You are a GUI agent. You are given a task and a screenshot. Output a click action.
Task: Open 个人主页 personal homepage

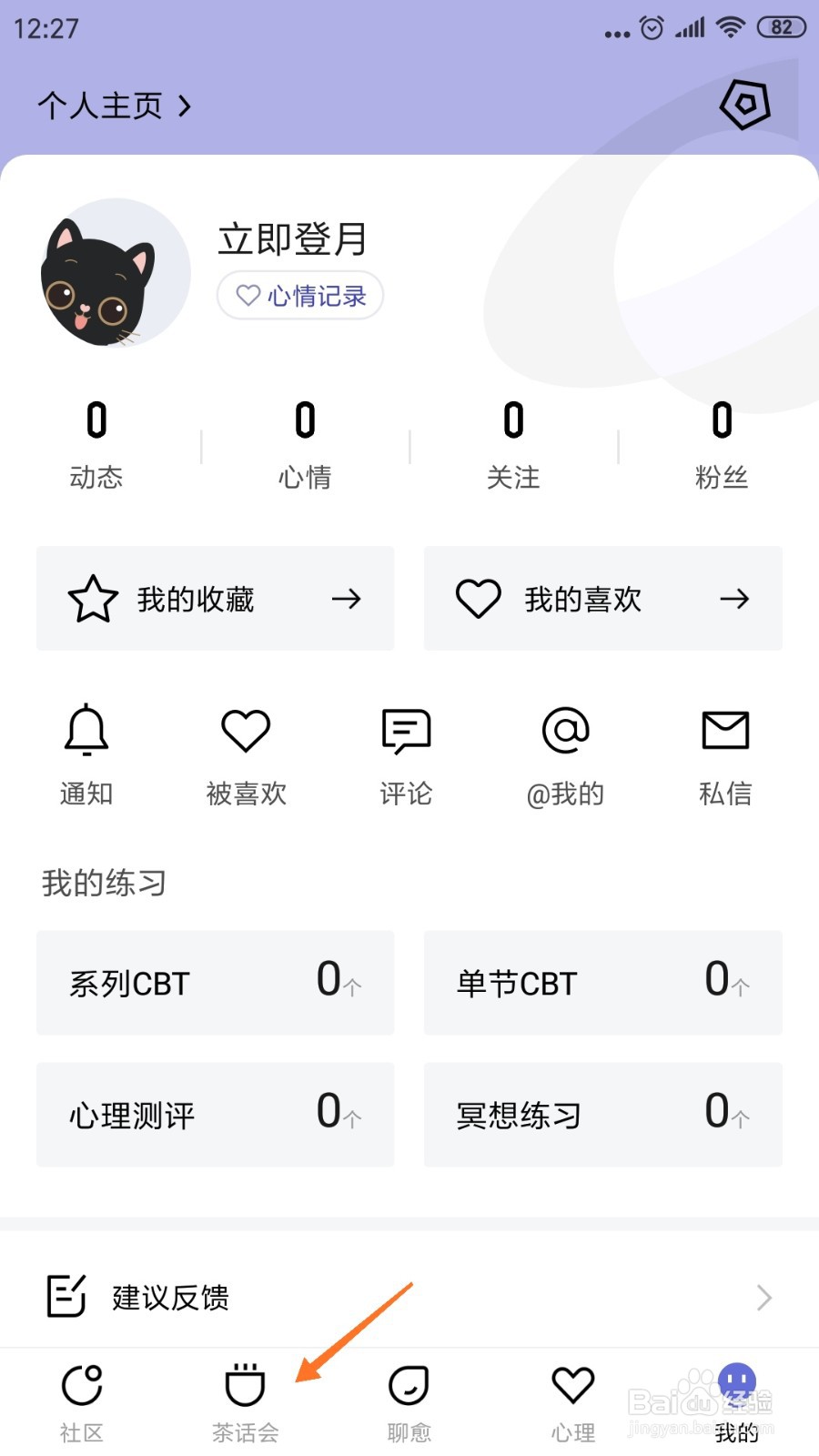[114, 106]
